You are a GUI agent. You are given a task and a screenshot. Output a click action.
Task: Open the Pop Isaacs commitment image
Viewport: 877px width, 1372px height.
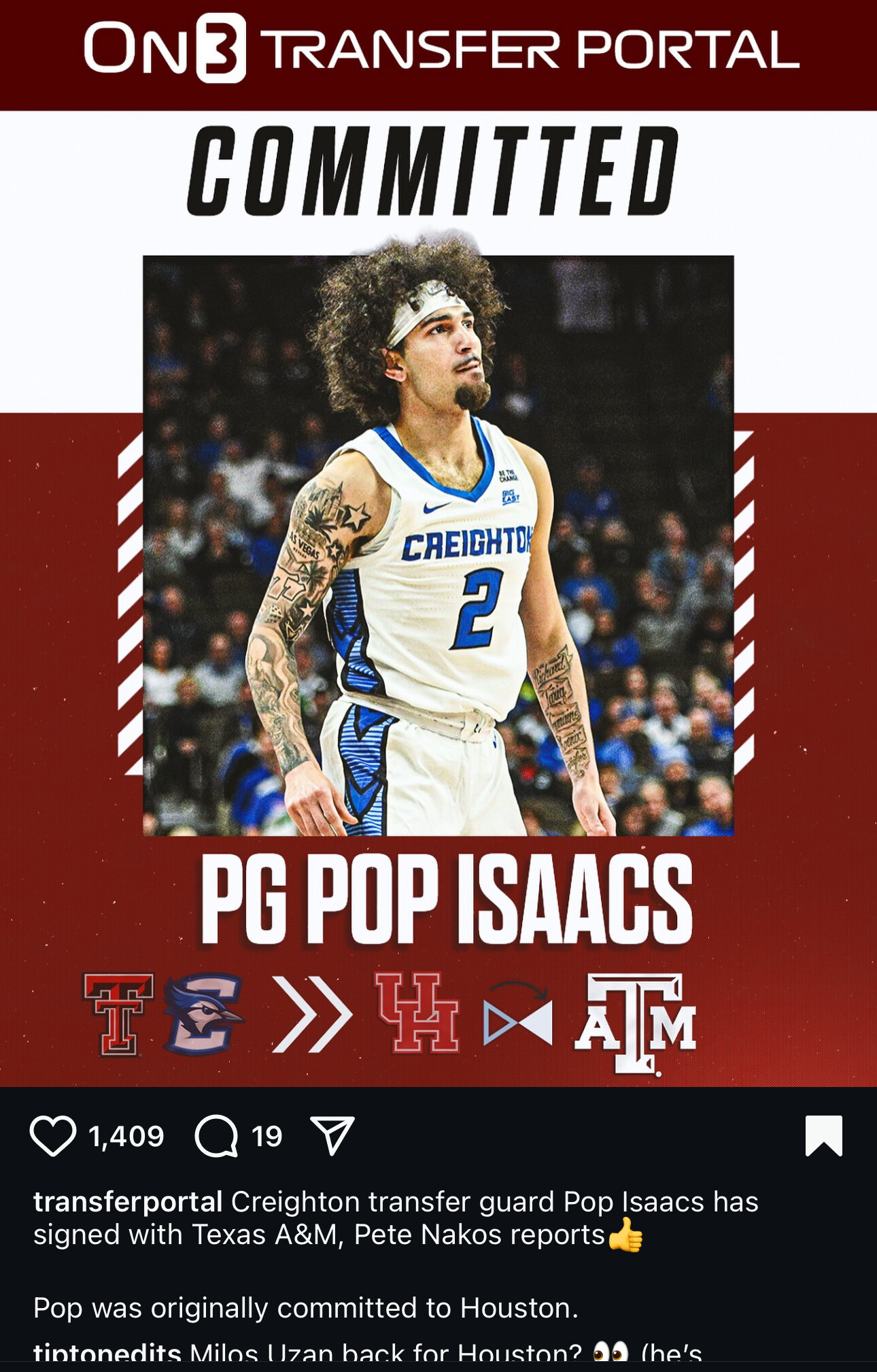click(x=438, y=544)
